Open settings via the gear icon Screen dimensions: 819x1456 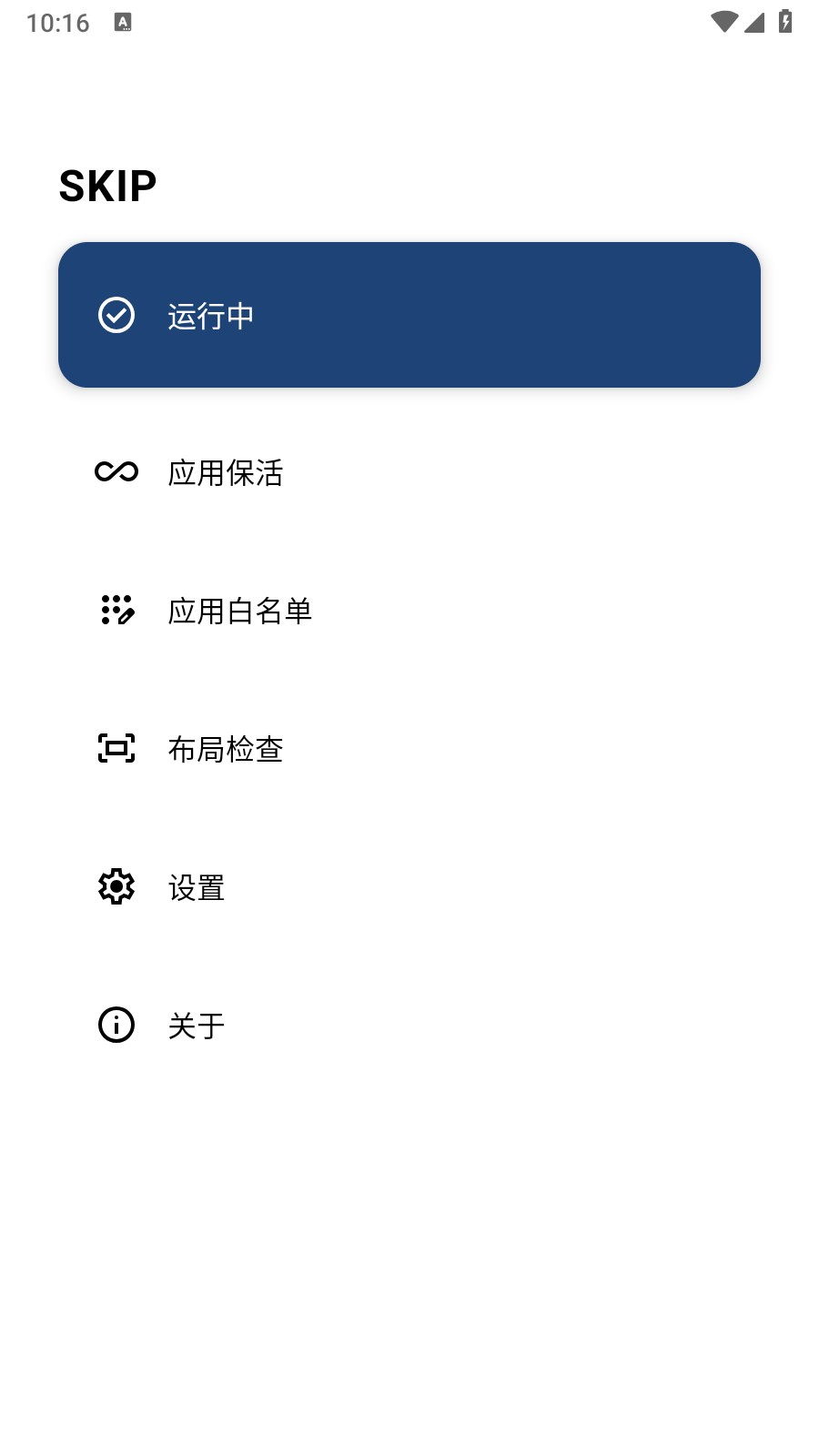[x=116, y=887]
